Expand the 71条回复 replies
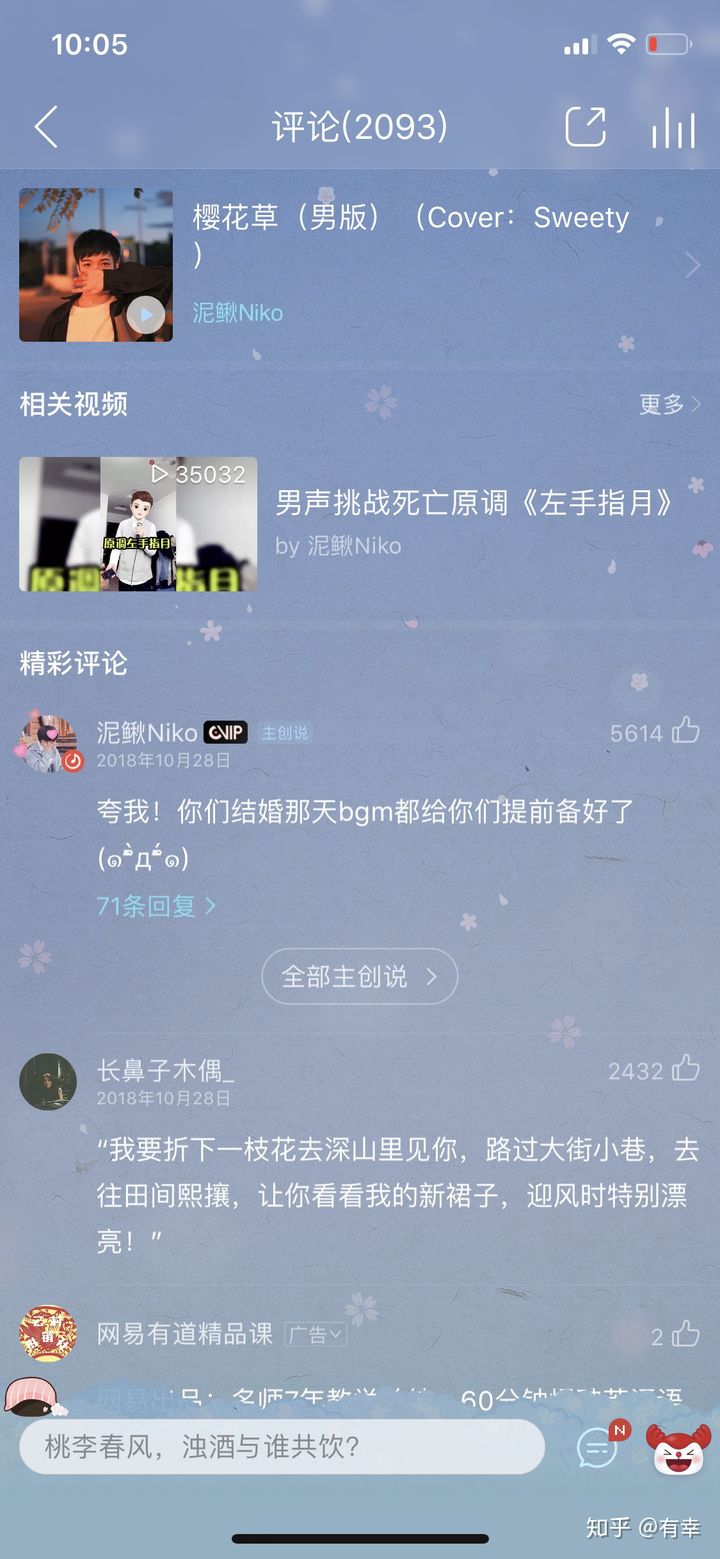 pyautogui.click(x=156, y=906)
